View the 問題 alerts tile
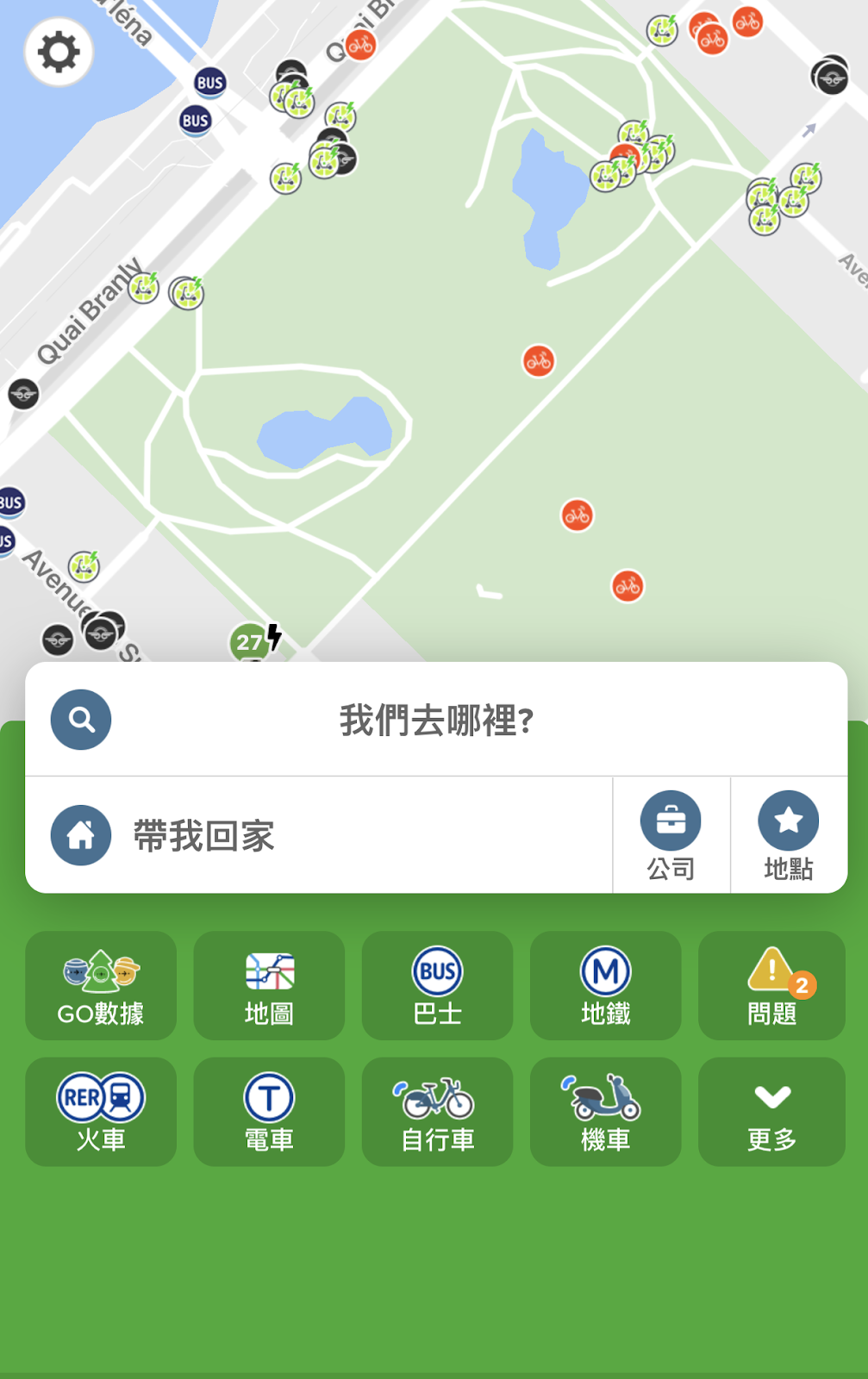 771,986
